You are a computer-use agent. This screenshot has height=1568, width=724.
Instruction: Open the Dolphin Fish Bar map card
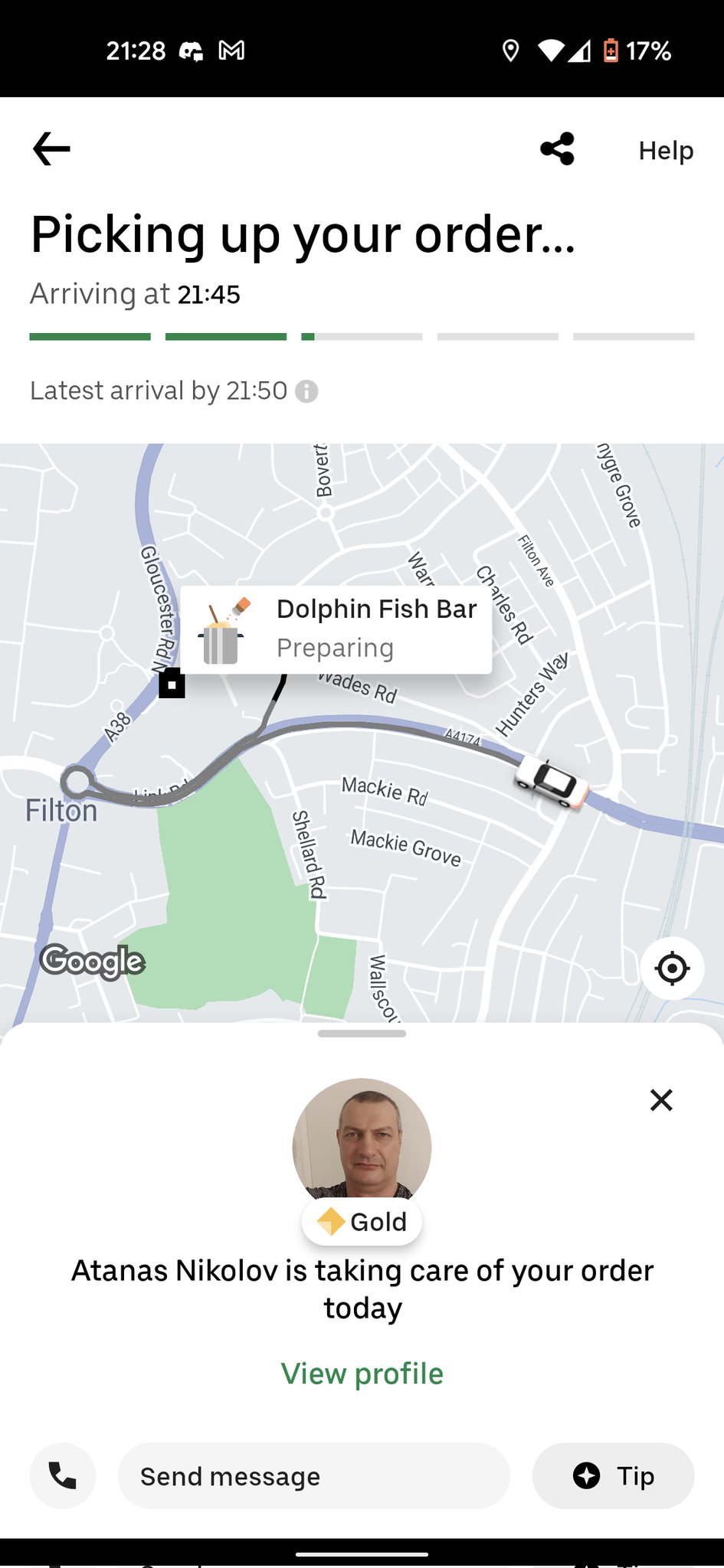click(336, 629)
